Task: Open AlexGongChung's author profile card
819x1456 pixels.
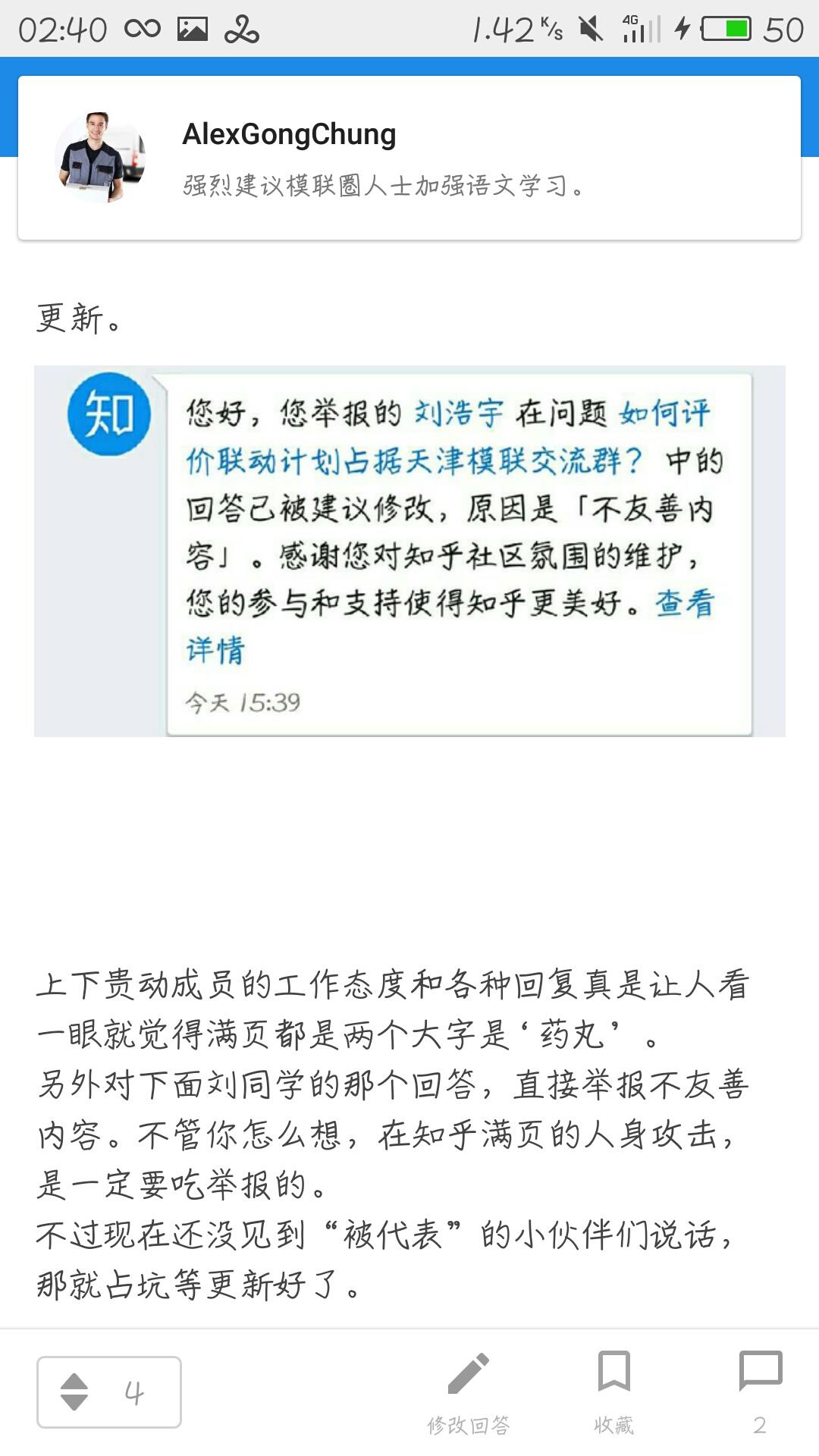Action: pos(409,158)
